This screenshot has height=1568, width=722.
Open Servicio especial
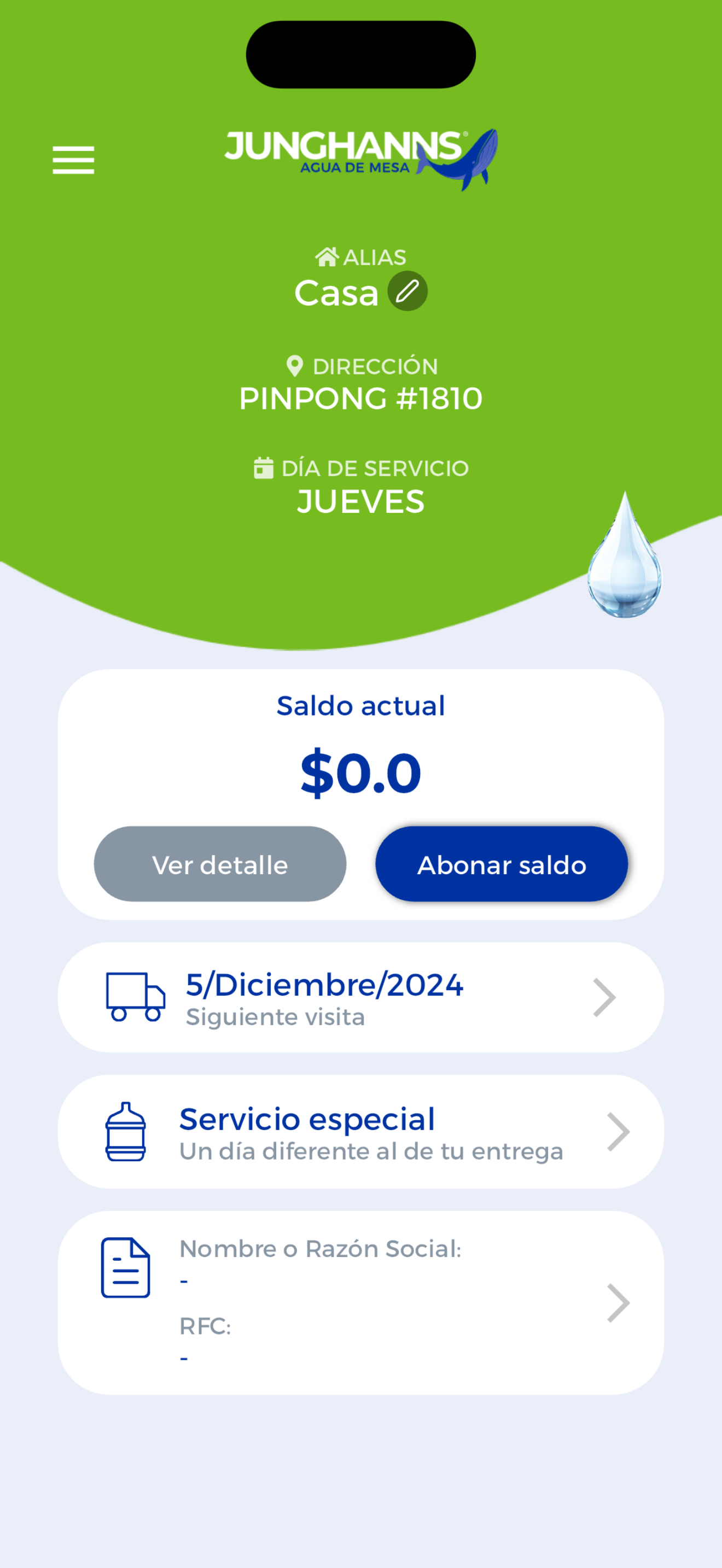pos(361,1132)
